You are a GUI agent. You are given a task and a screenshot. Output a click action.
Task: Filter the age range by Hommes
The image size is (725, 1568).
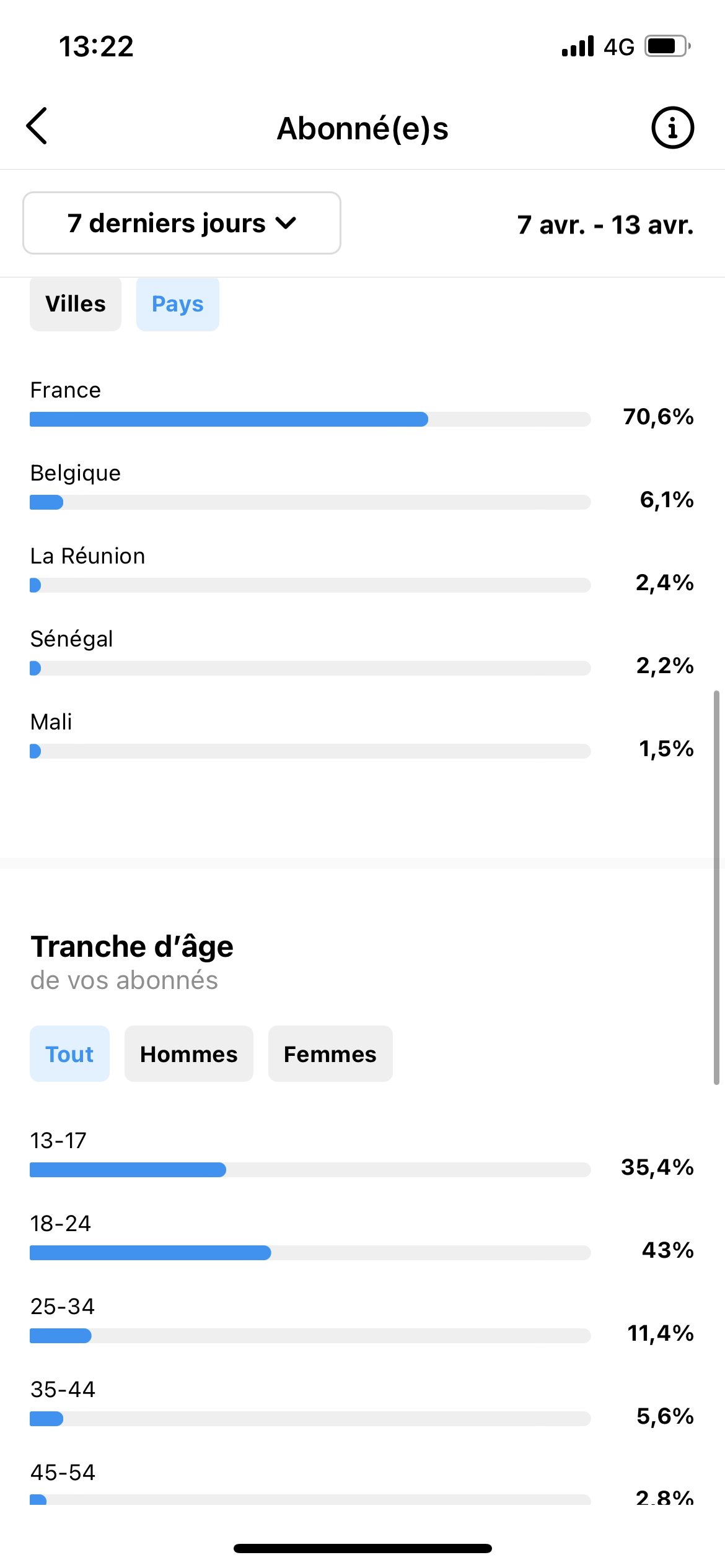pyautogui.click(x=189, y=1054)
